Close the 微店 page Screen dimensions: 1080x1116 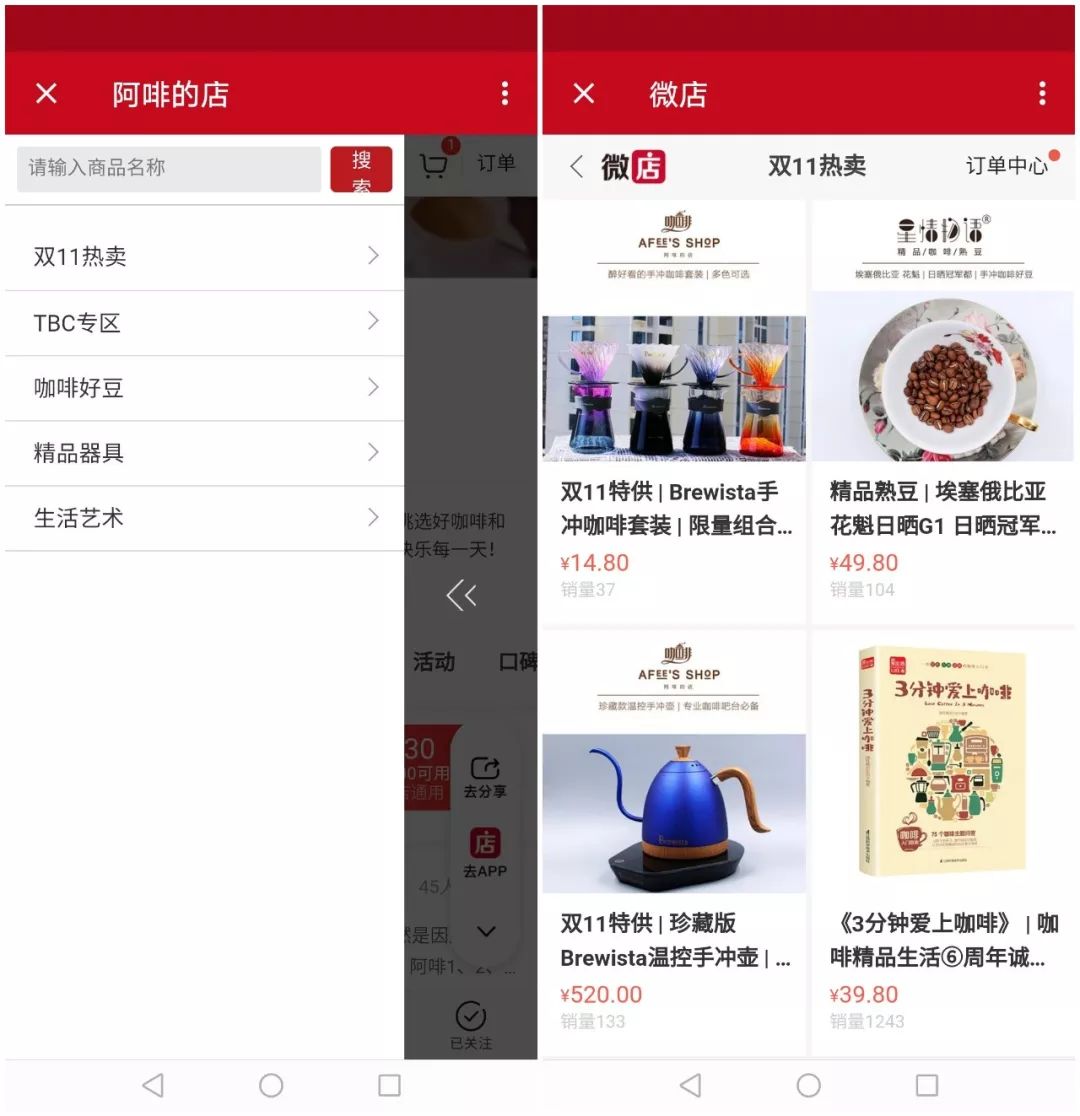point(584,94)
